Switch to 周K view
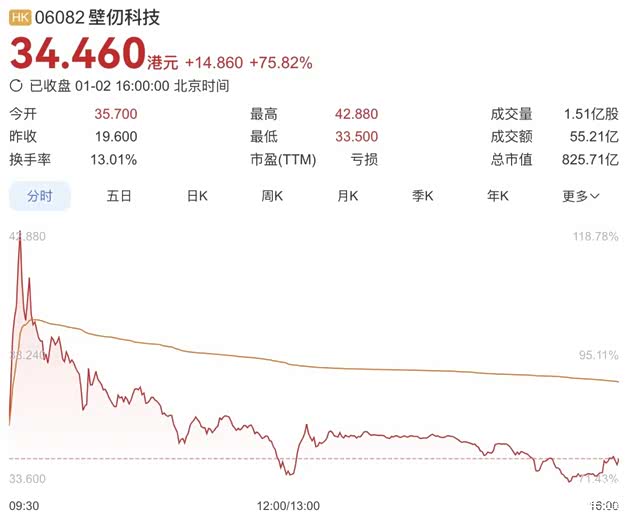 point(273,196)
